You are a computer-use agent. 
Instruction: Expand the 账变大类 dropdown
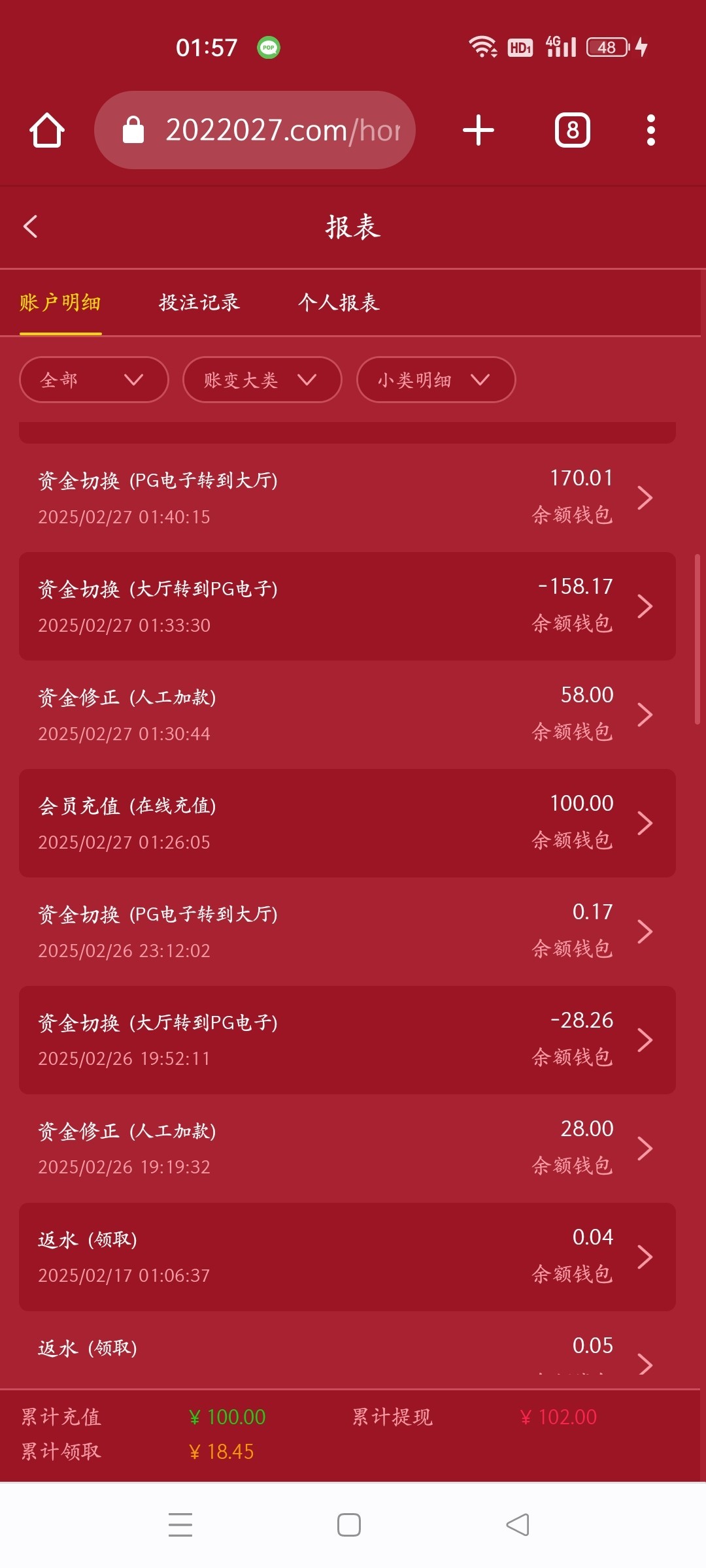click(261, 380)
